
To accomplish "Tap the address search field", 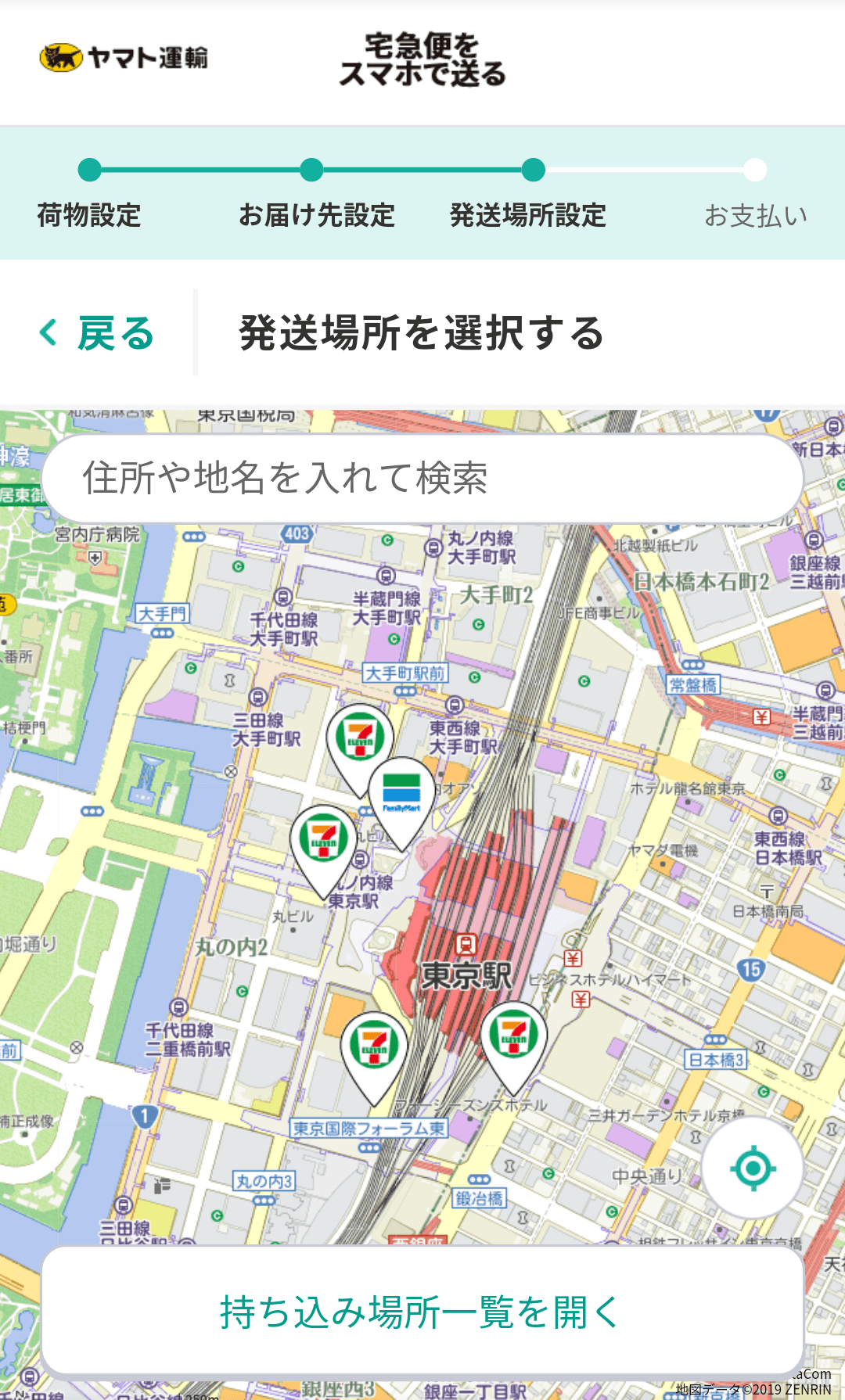I will click(422, 479).
